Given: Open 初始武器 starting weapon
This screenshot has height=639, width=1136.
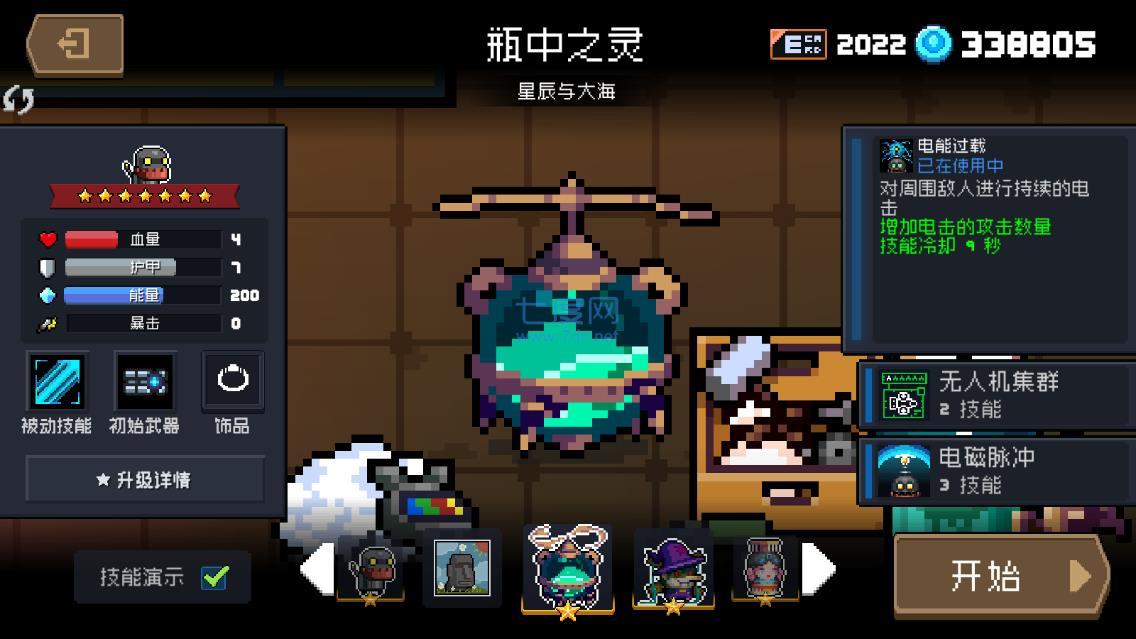Looking at the screenshot, I should tap(144, 382).
